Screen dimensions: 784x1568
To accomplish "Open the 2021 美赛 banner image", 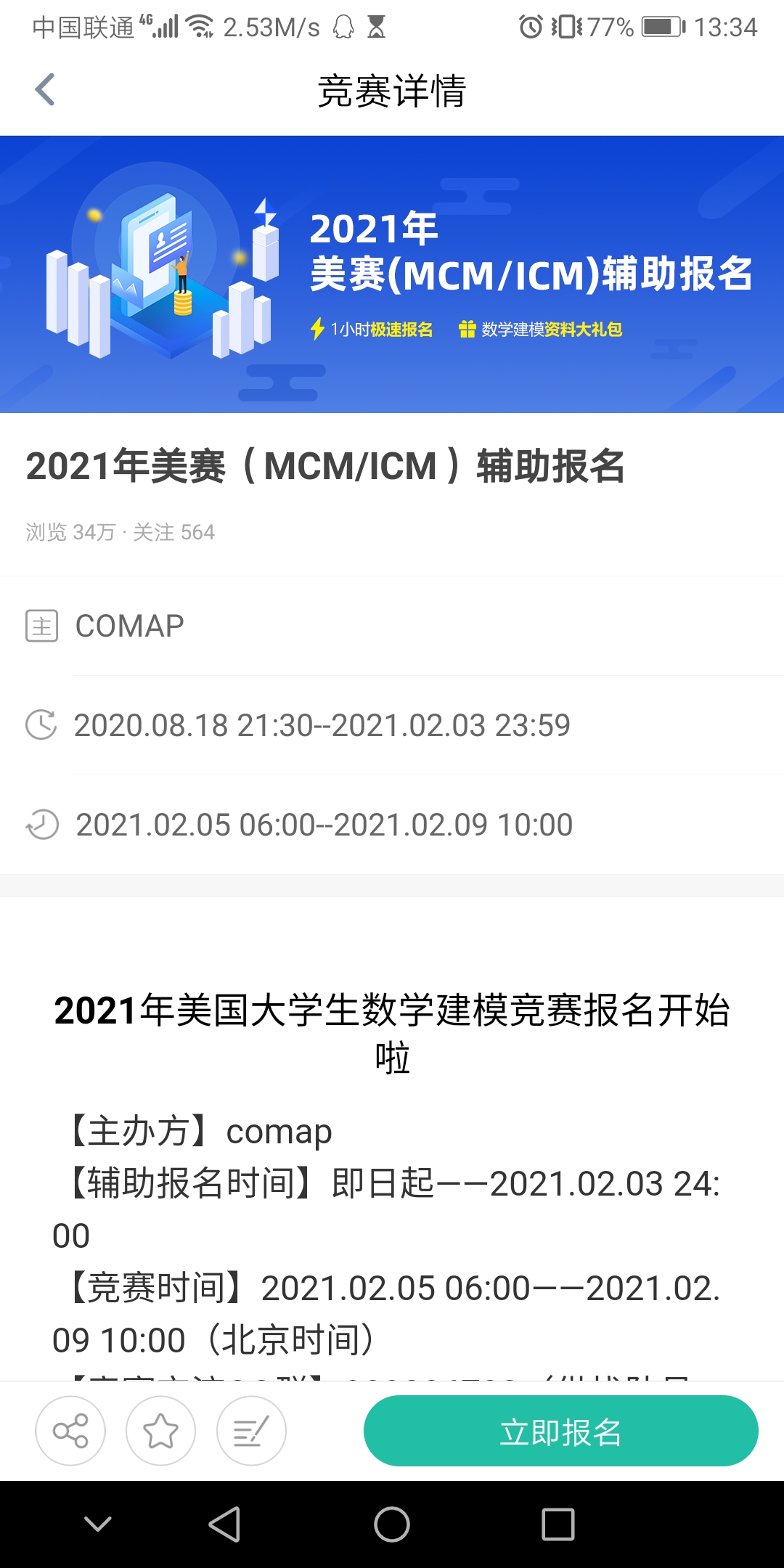I will 392,274.
